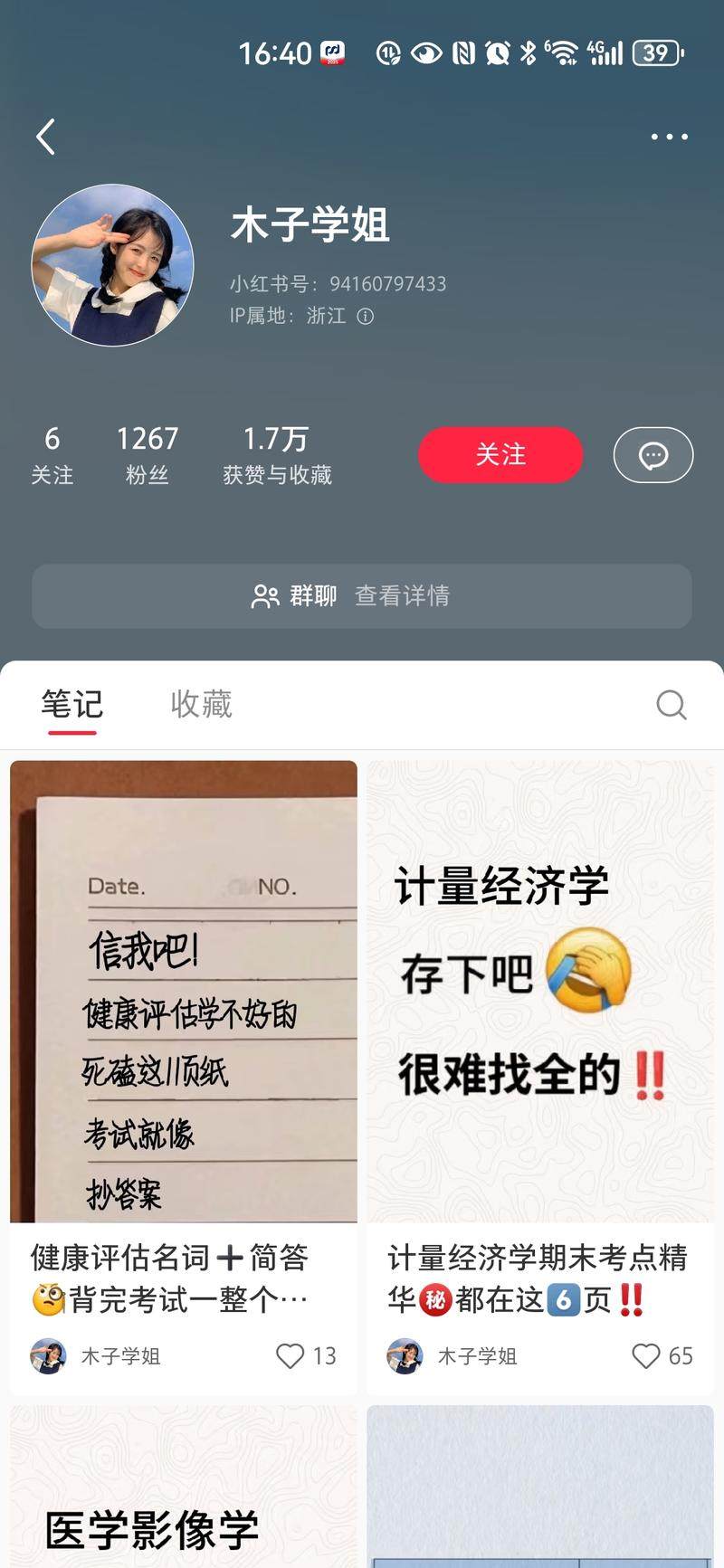View the 1267 粉丝 followers list
Viewport: 724px width, 1568px height.
click(x=147, y=455)
